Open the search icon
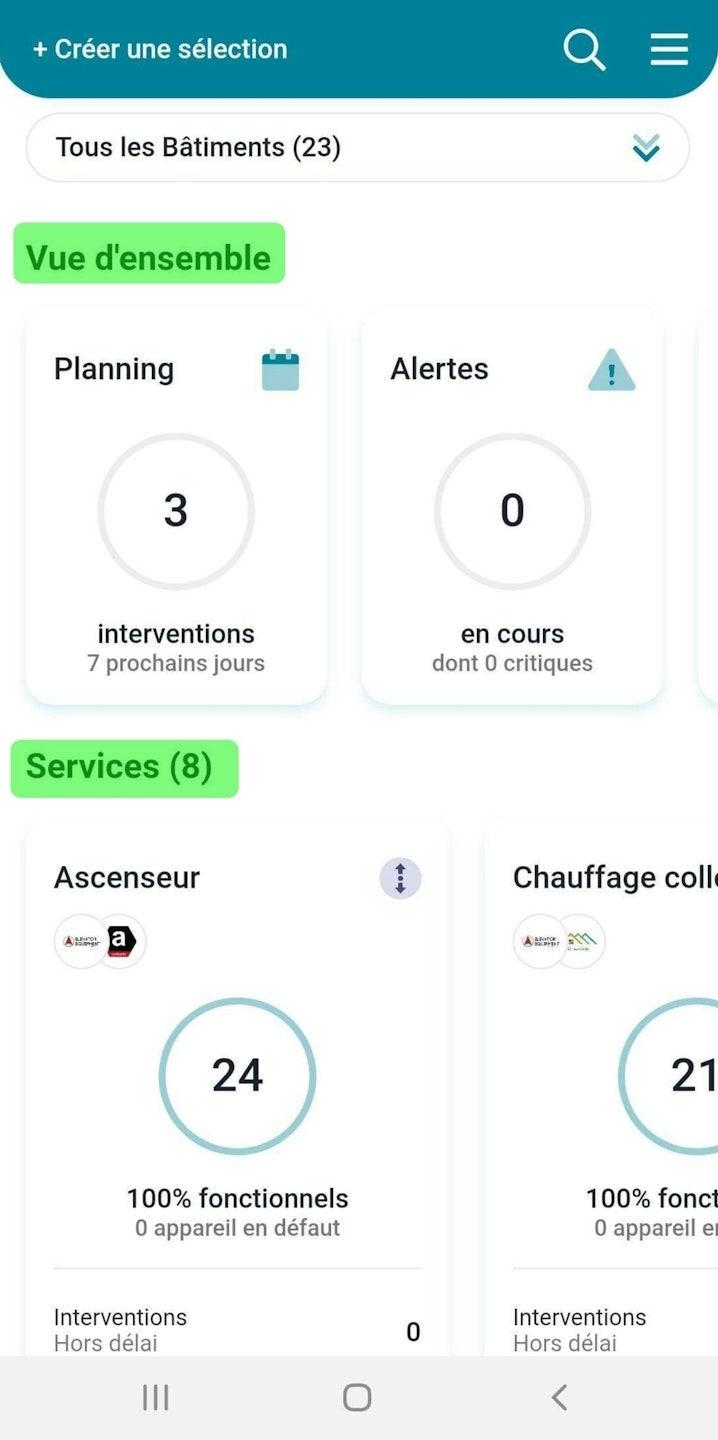 coord(584,49)
